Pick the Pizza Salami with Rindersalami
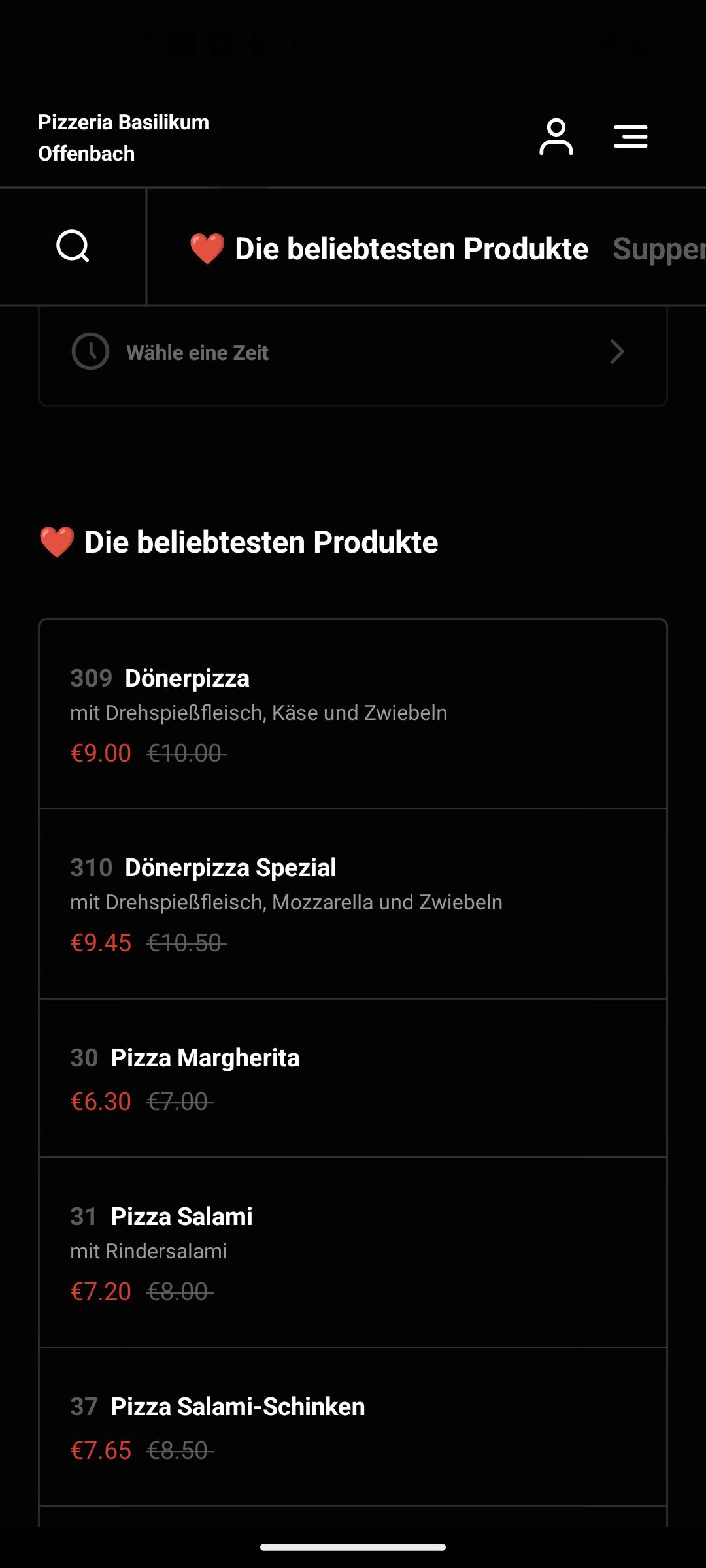 353,1252
